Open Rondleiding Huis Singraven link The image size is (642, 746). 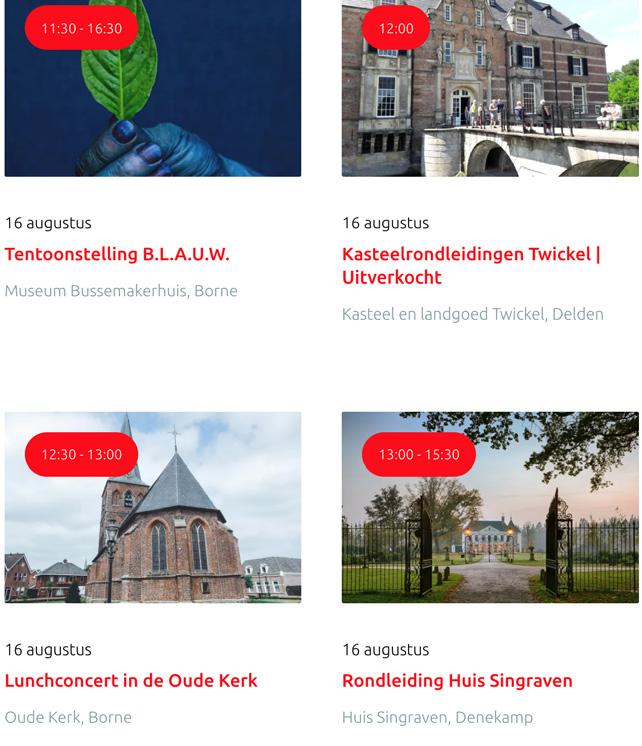click(457, 681)
